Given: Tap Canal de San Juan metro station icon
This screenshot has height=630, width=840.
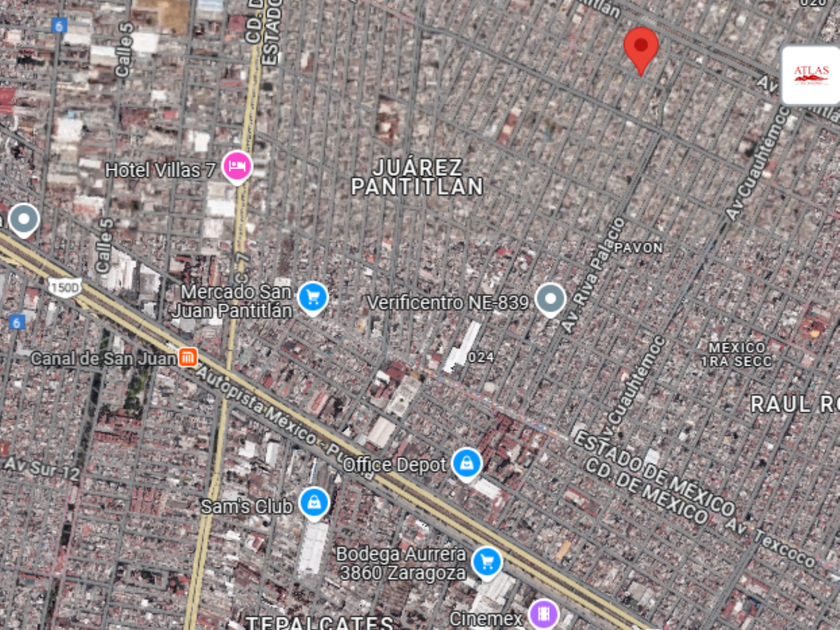Looking at the screenshot, I should pos(188,357).
